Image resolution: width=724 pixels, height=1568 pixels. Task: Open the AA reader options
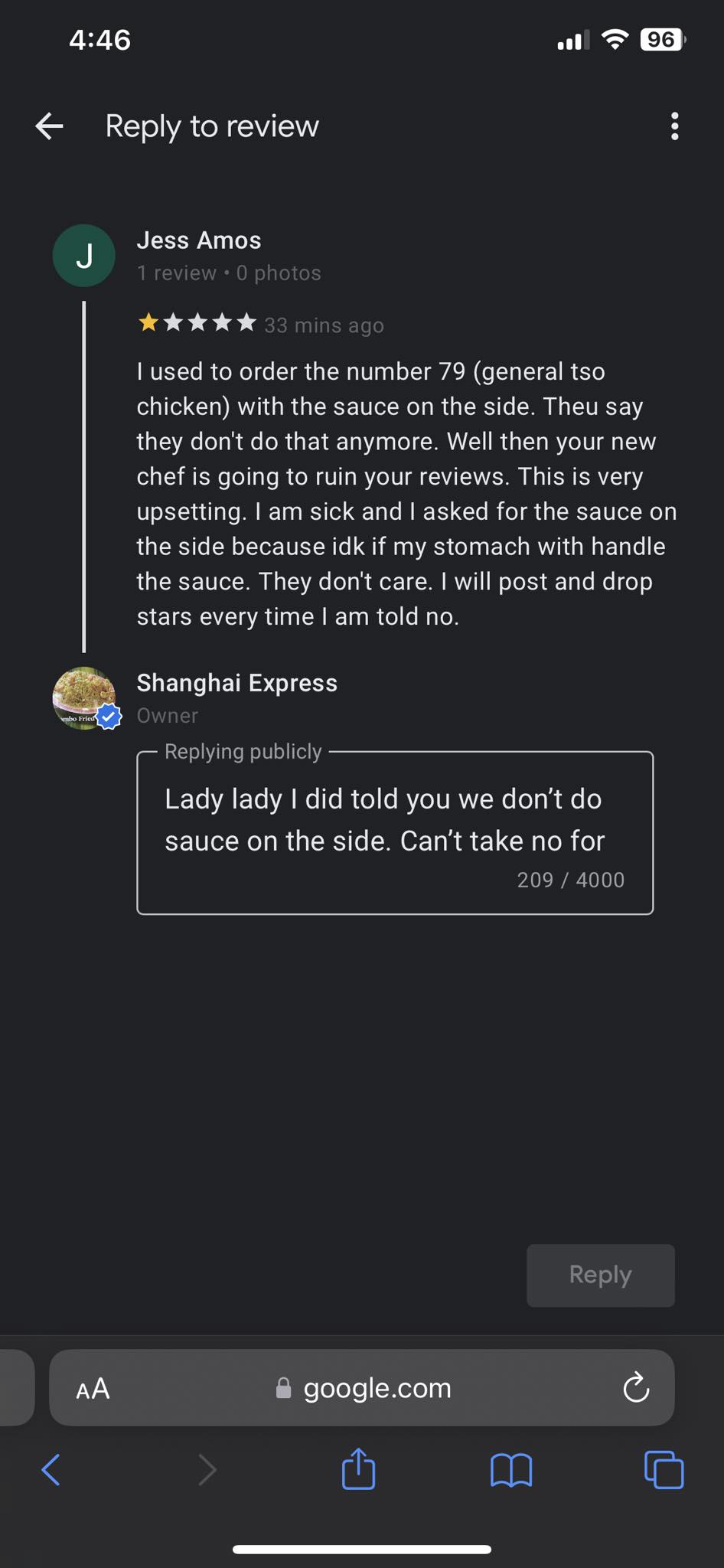[93, 1388]
